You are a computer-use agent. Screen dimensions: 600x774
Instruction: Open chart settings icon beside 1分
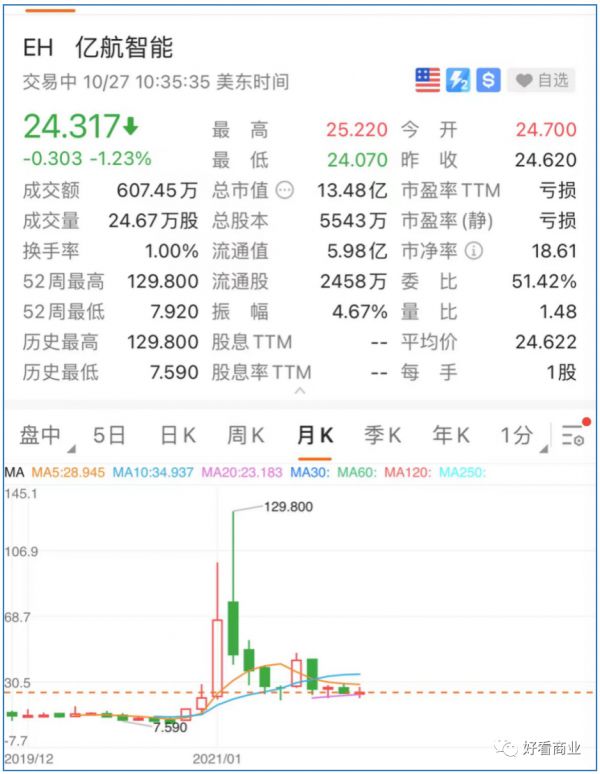tap(573, 435)
